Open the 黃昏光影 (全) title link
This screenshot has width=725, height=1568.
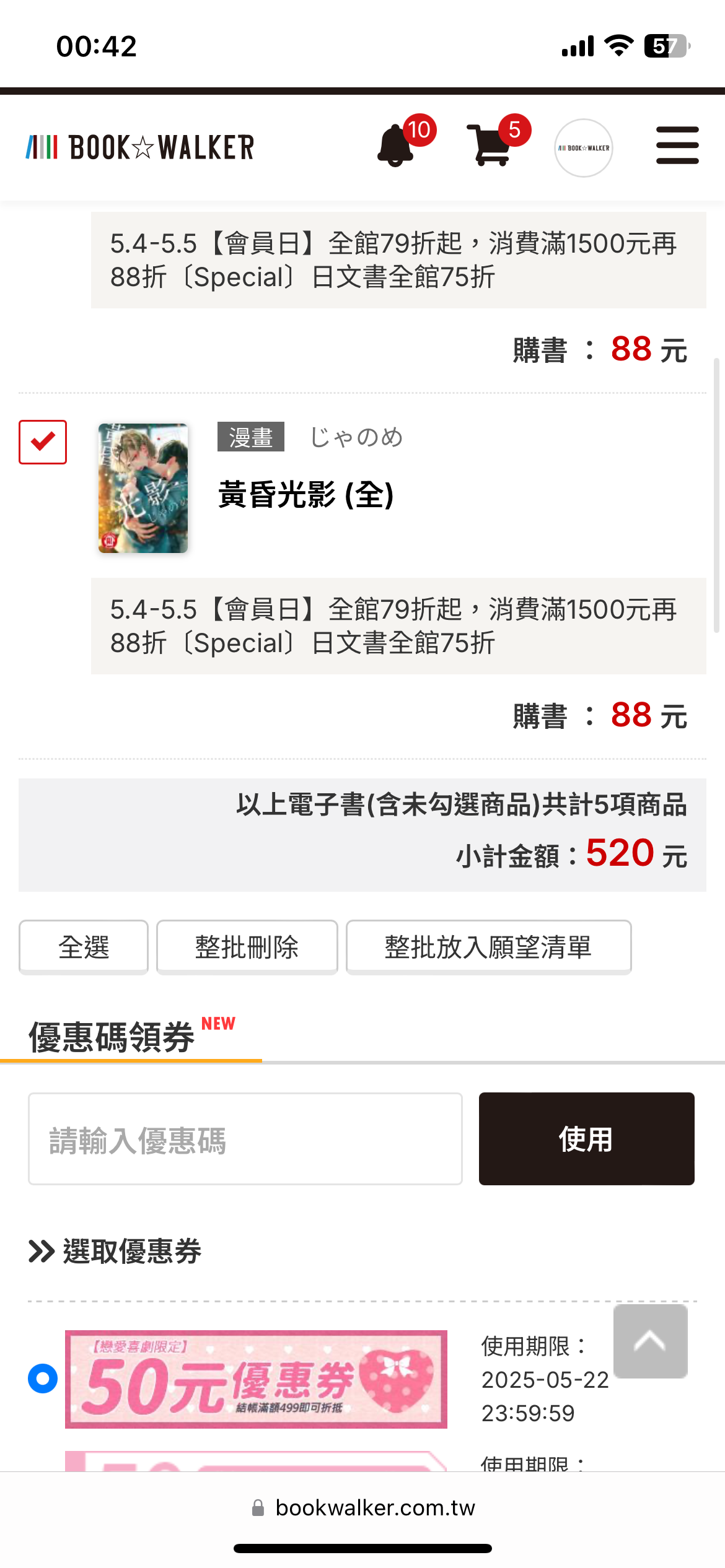tap(306, 495)
